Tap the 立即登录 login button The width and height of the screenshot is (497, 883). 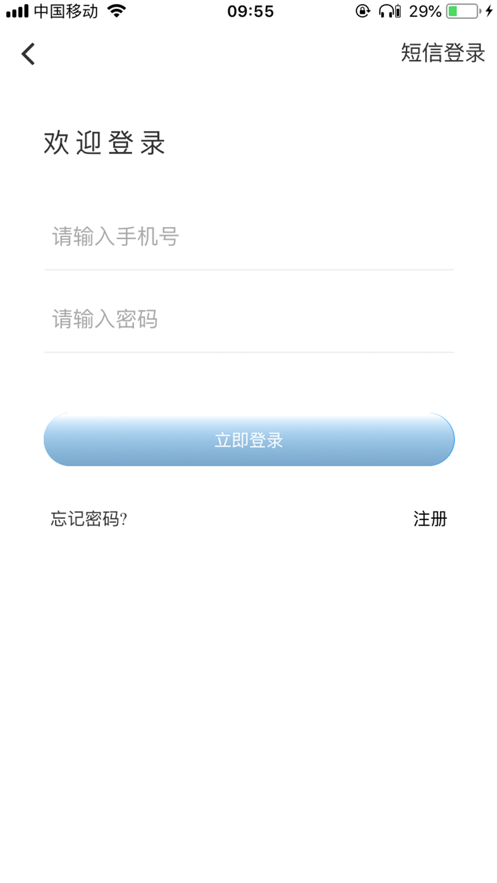(x=249, y=439)
